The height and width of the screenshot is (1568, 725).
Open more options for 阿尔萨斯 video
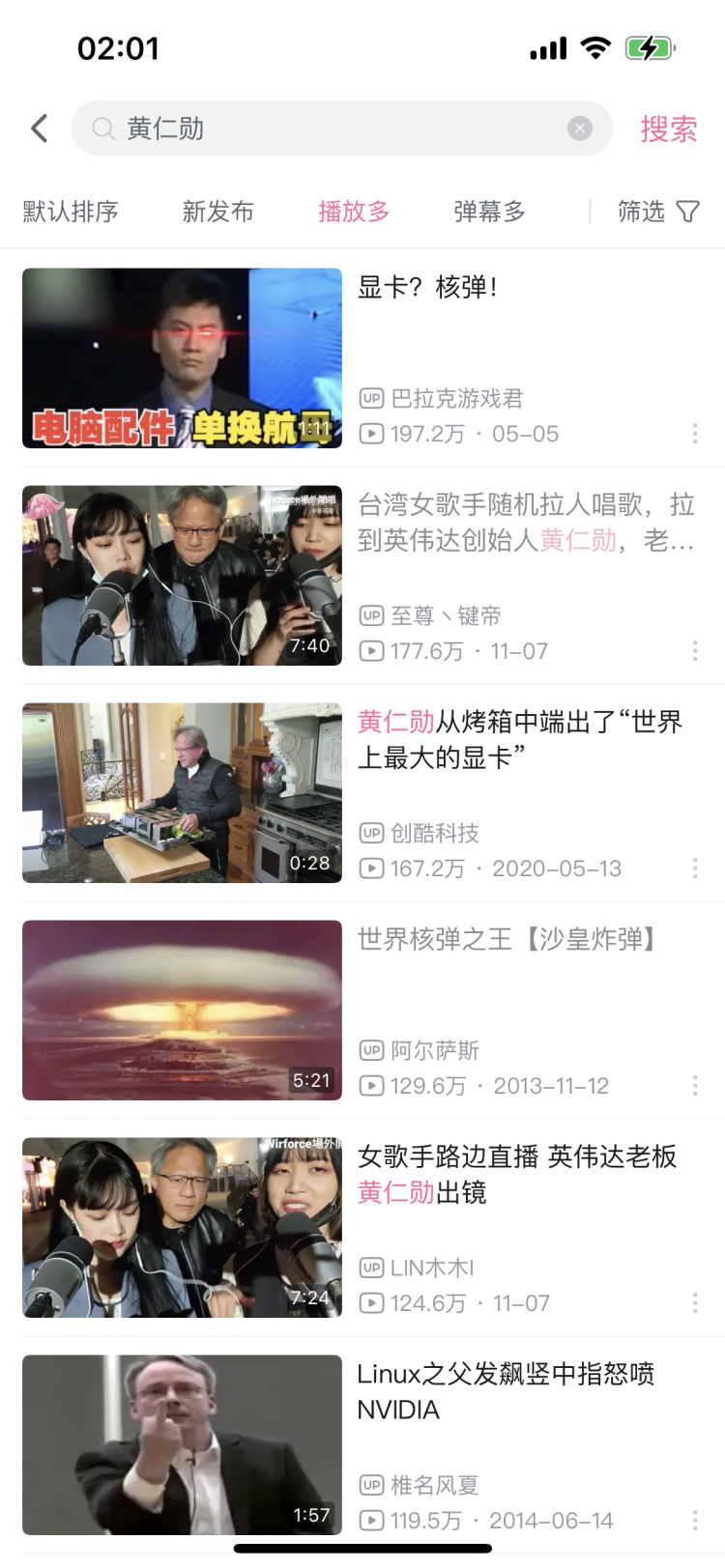coord(695,1086)
